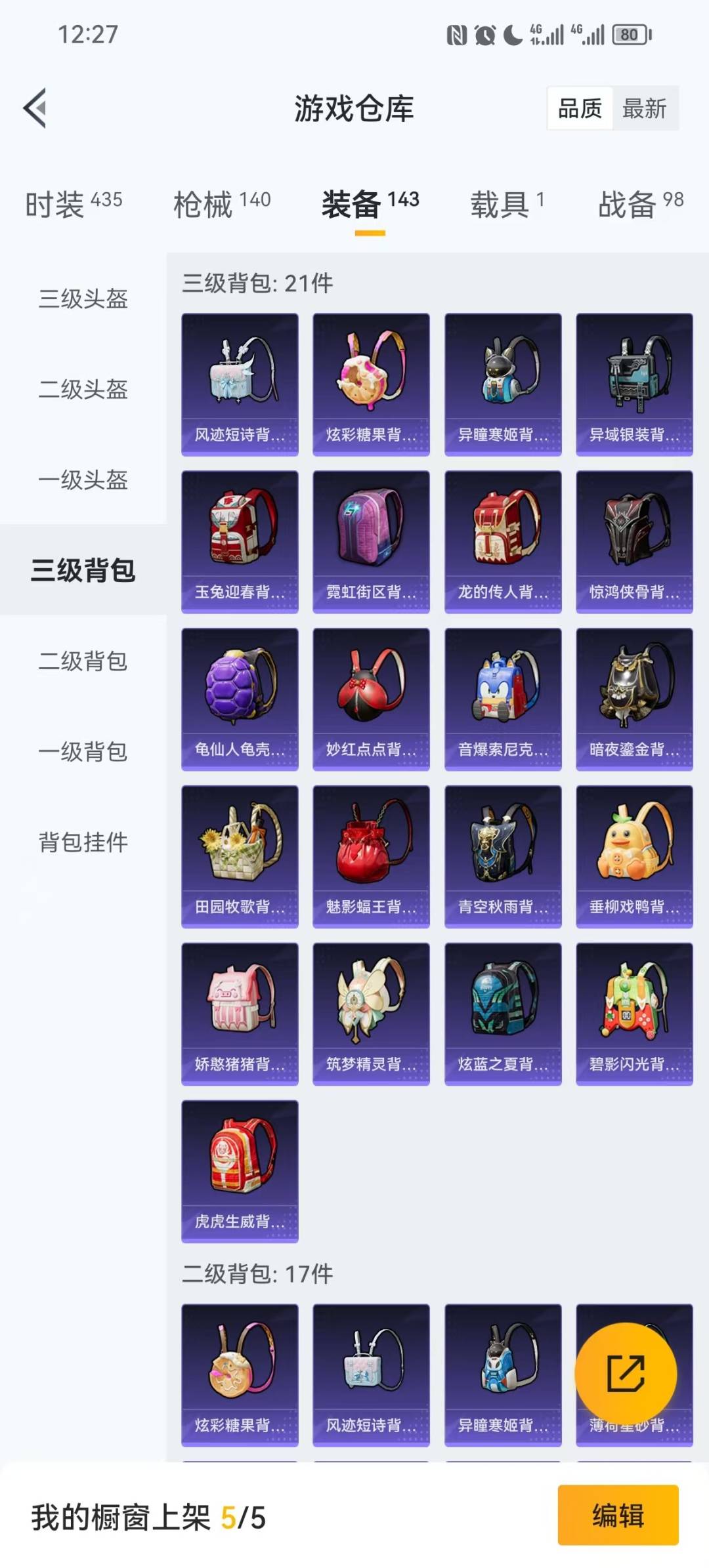Select the 垂柳戏鸭背包 item icon

[634, 855]
